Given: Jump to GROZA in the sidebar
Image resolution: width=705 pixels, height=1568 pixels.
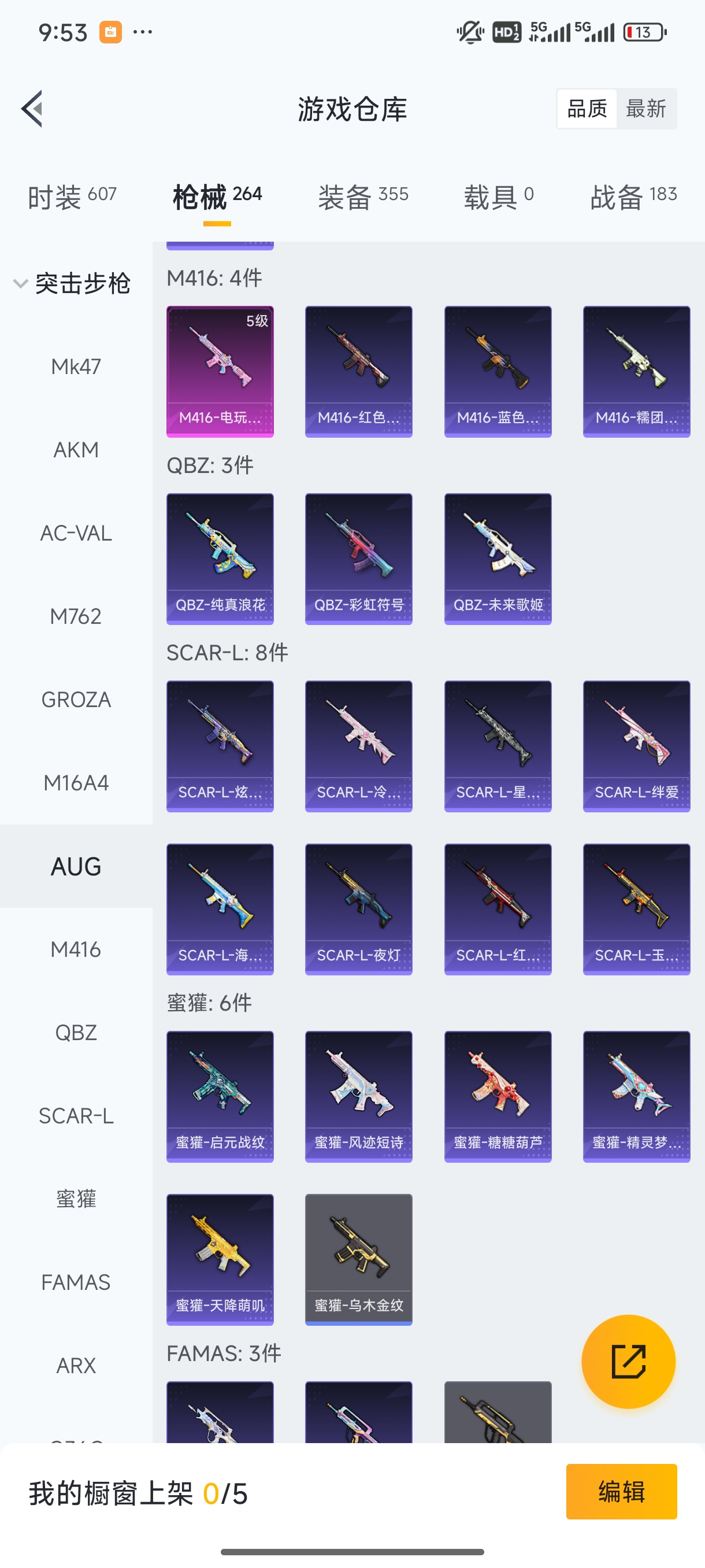Looking at the screenshot, I should tap(76, 700).
